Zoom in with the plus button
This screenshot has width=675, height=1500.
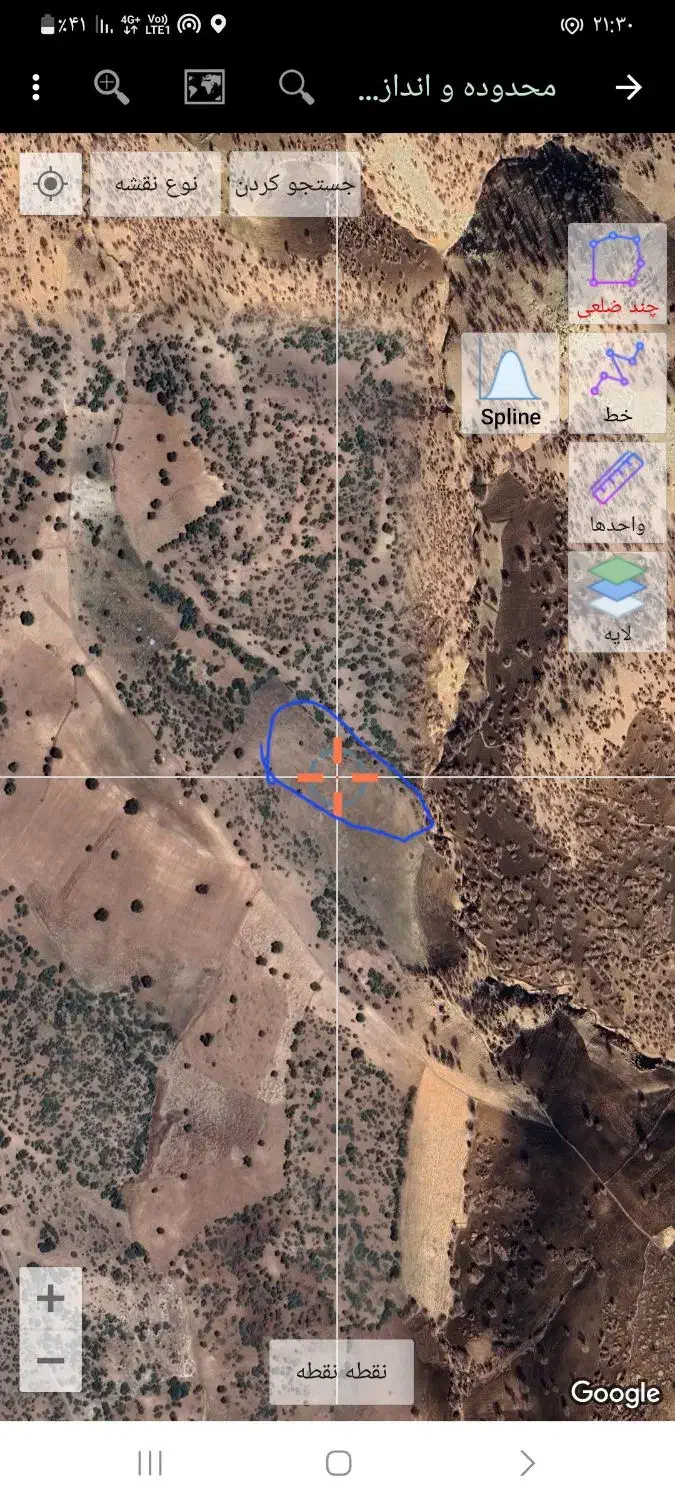50,1299
